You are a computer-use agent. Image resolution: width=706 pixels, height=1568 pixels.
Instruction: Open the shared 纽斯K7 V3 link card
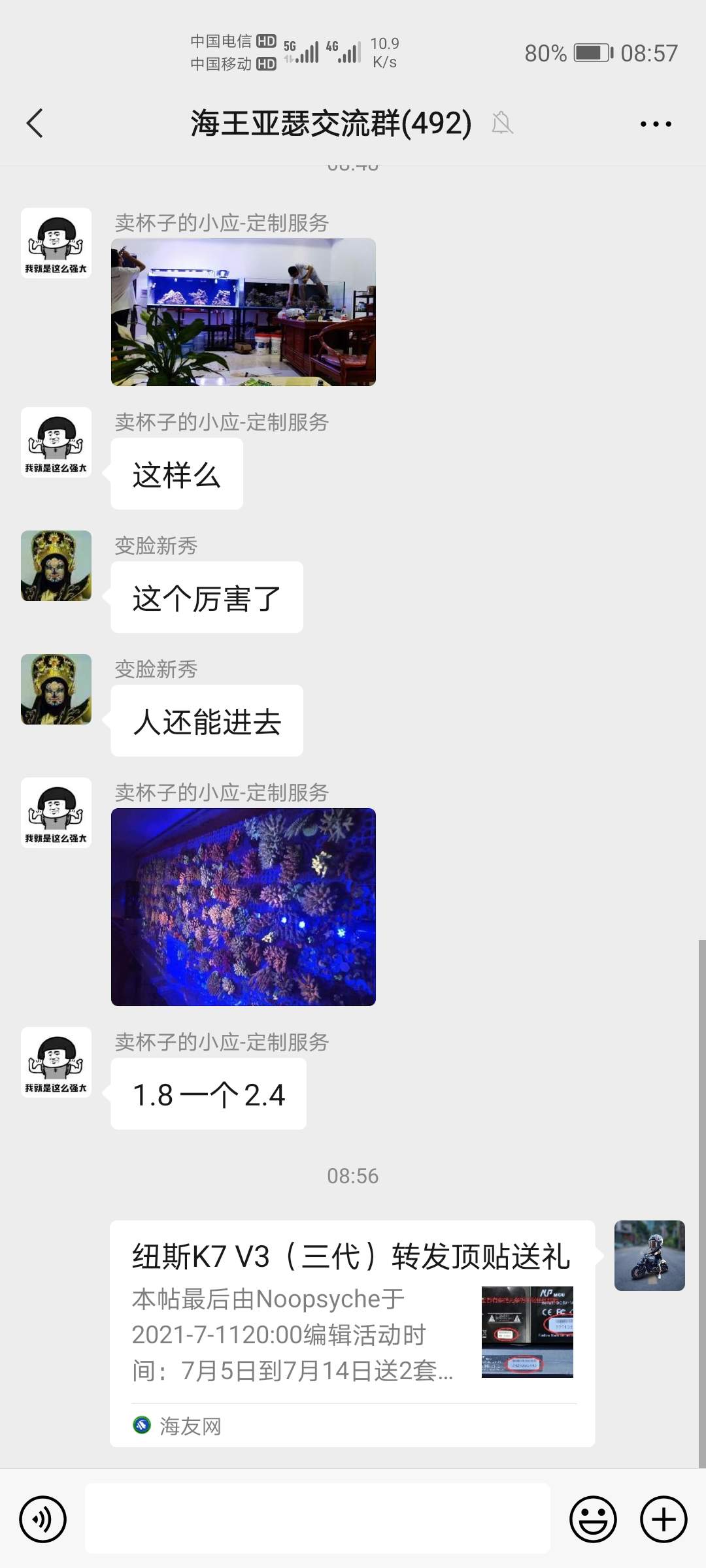pyautogui.click(x=352, y=1333)
